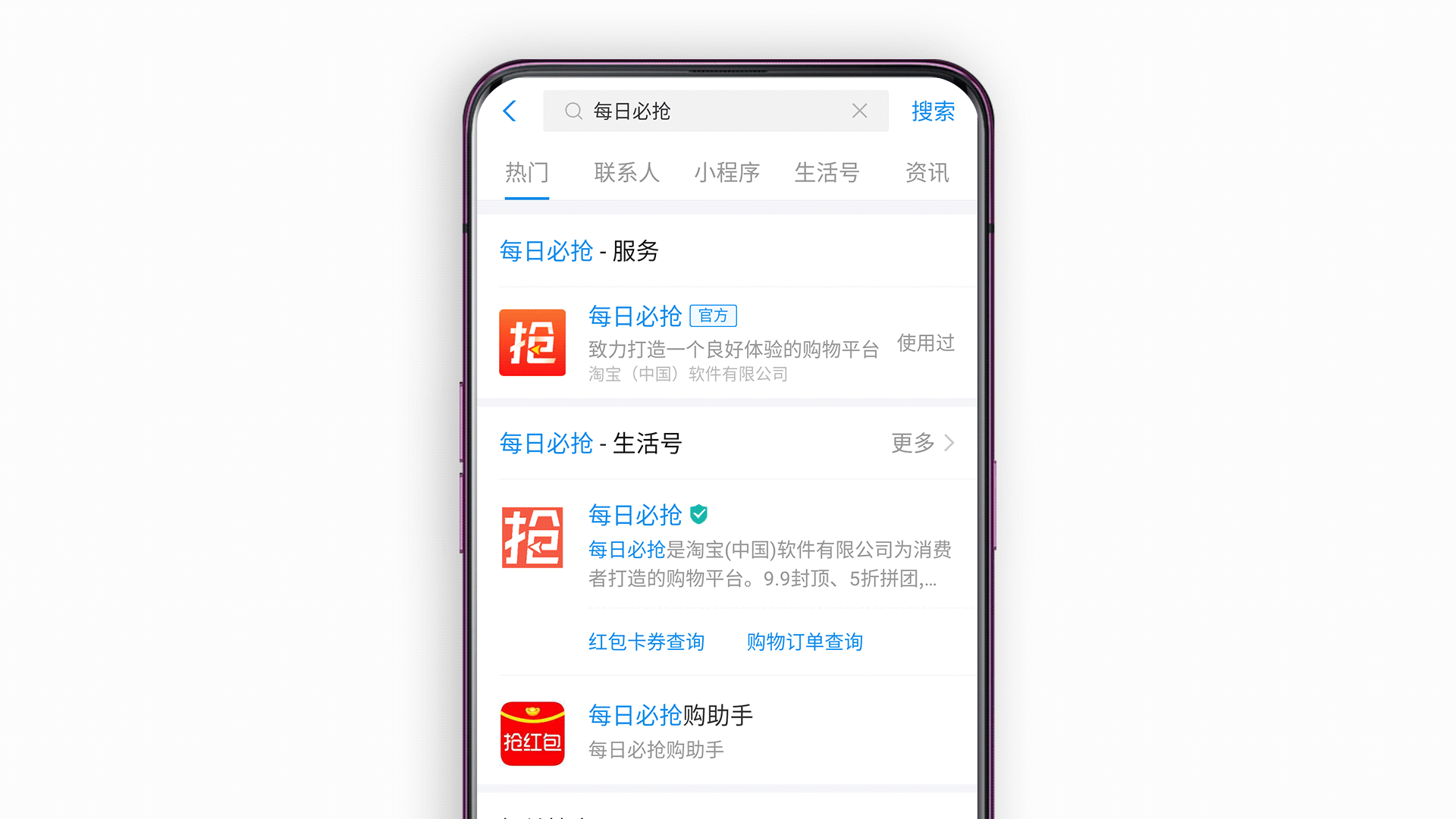The image size is (1456, 819).
Task: Switch to the 热门 tab
Action: pyautogui.click(x=526, y=173)
